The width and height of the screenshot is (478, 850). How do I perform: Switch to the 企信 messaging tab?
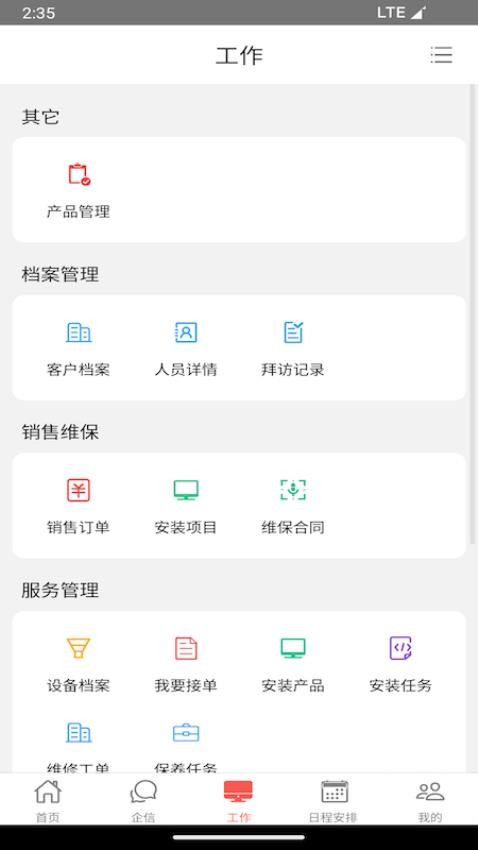point(144,801)
